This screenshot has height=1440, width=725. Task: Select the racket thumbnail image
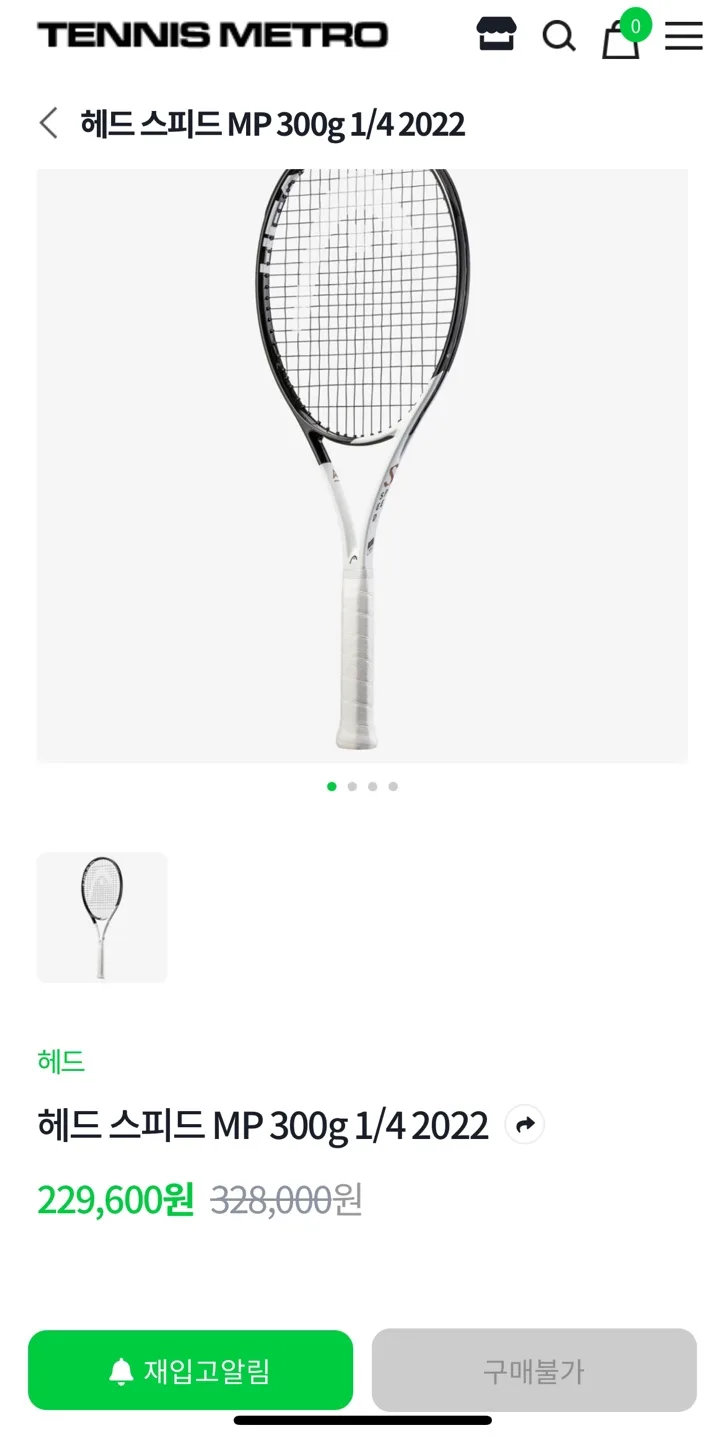tap(102, 917)
